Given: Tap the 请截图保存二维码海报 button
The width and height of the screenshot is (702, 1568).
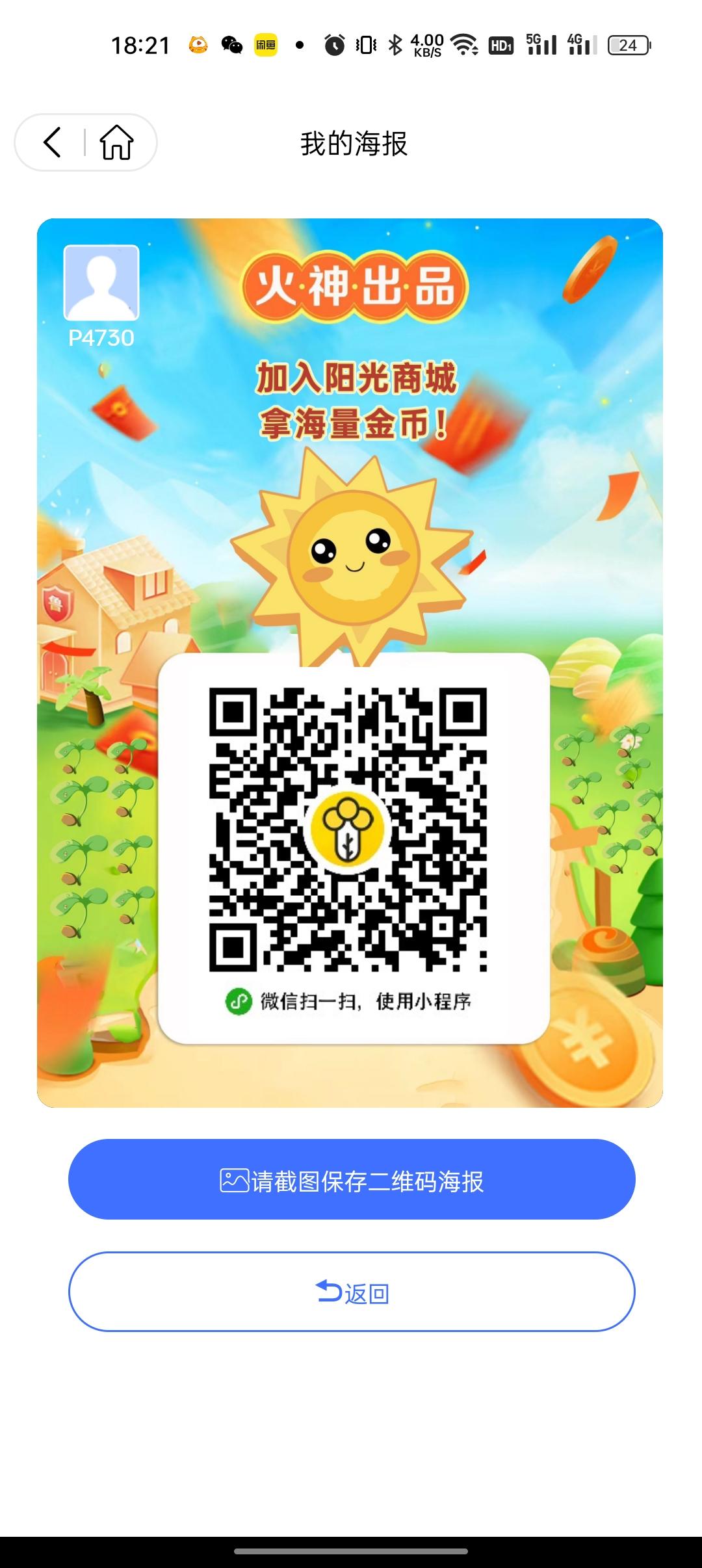Looking at the screenshot, I should (x=352, y=1179).
